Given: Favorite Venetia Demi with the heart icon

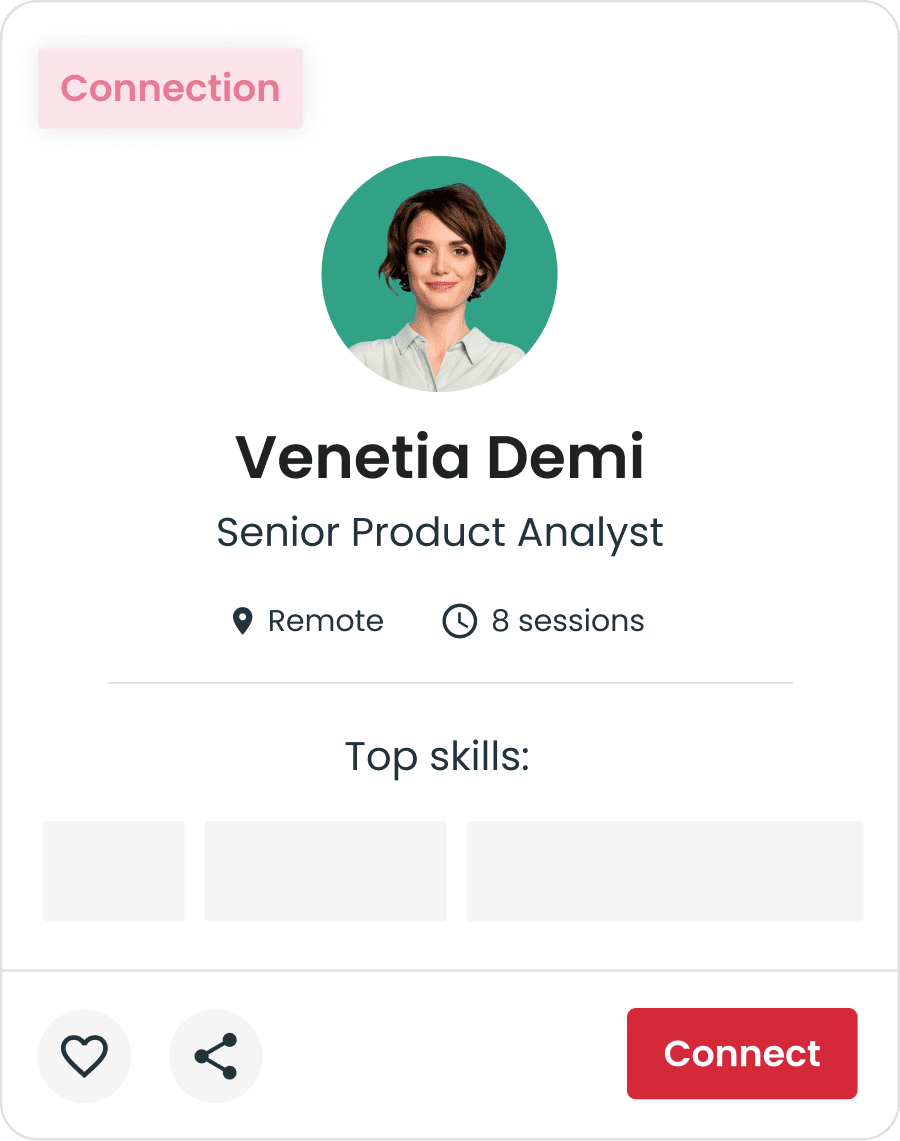Looking at the screenshot, I should 84,1055.
